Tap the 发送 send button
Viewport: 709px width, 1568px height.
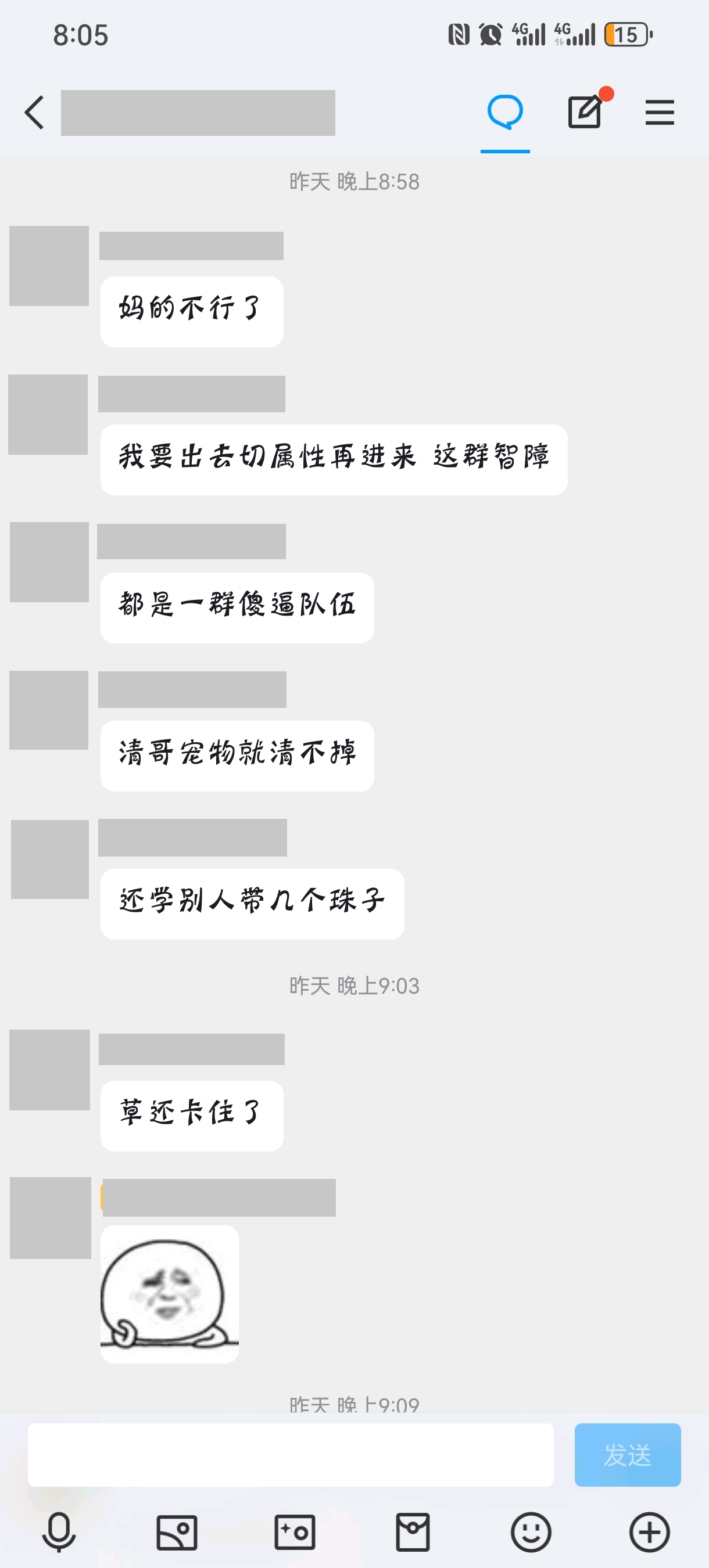(628, 1455)
